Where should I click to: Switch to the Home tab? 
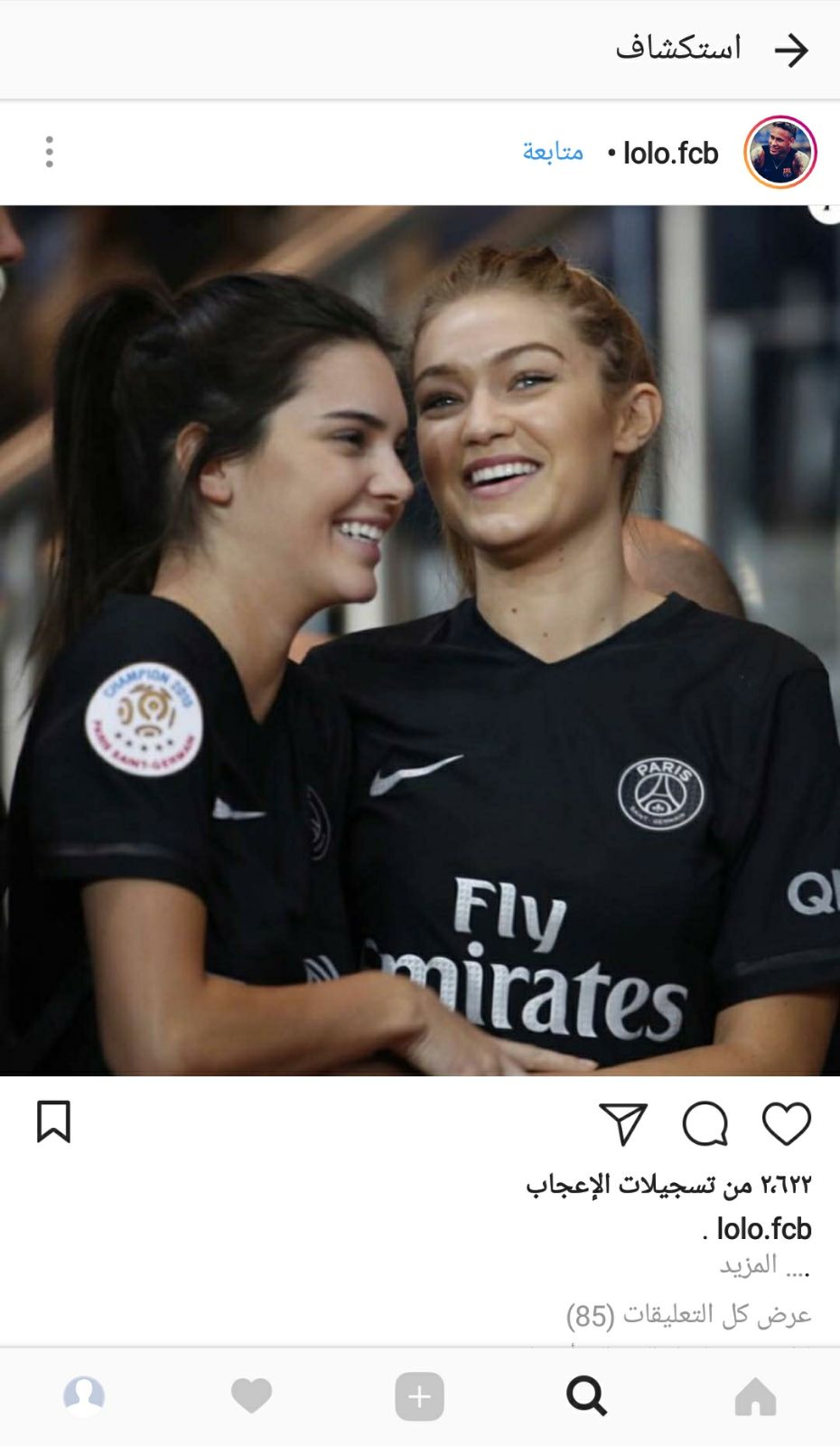[x=755, y=1397]
